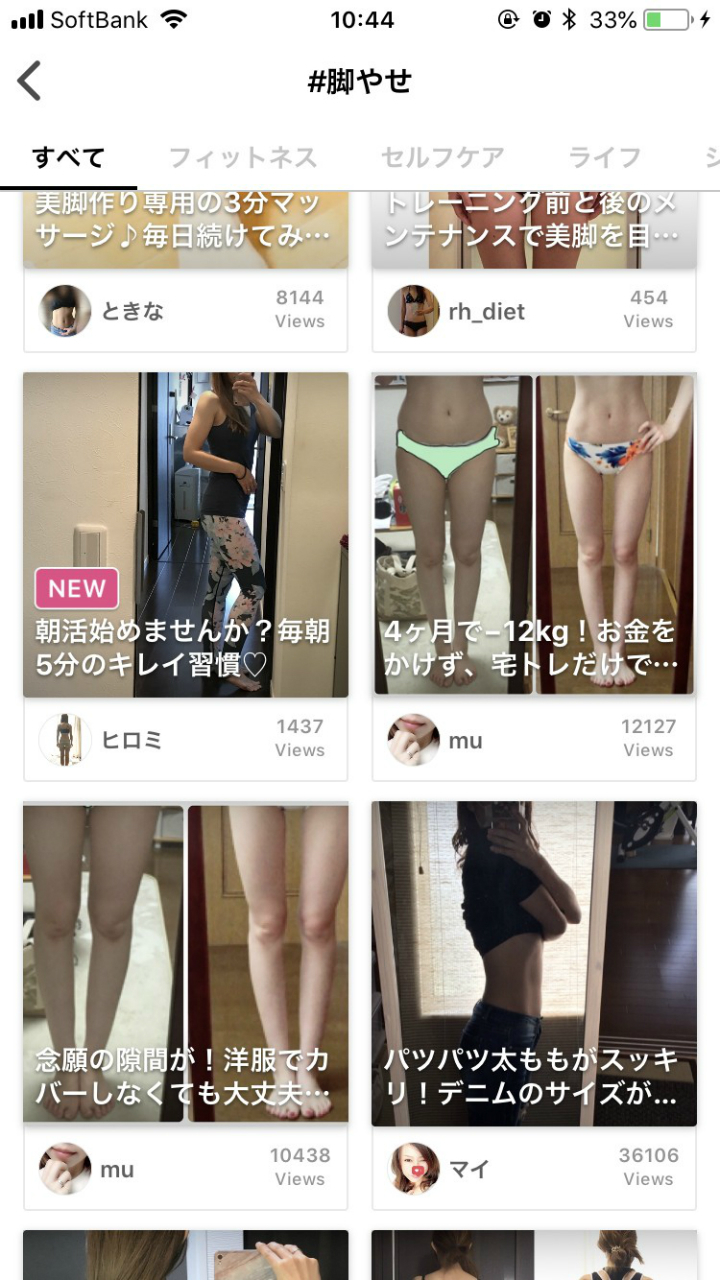Tap the back arrow to leave #脚やせ

coord(30,79)
